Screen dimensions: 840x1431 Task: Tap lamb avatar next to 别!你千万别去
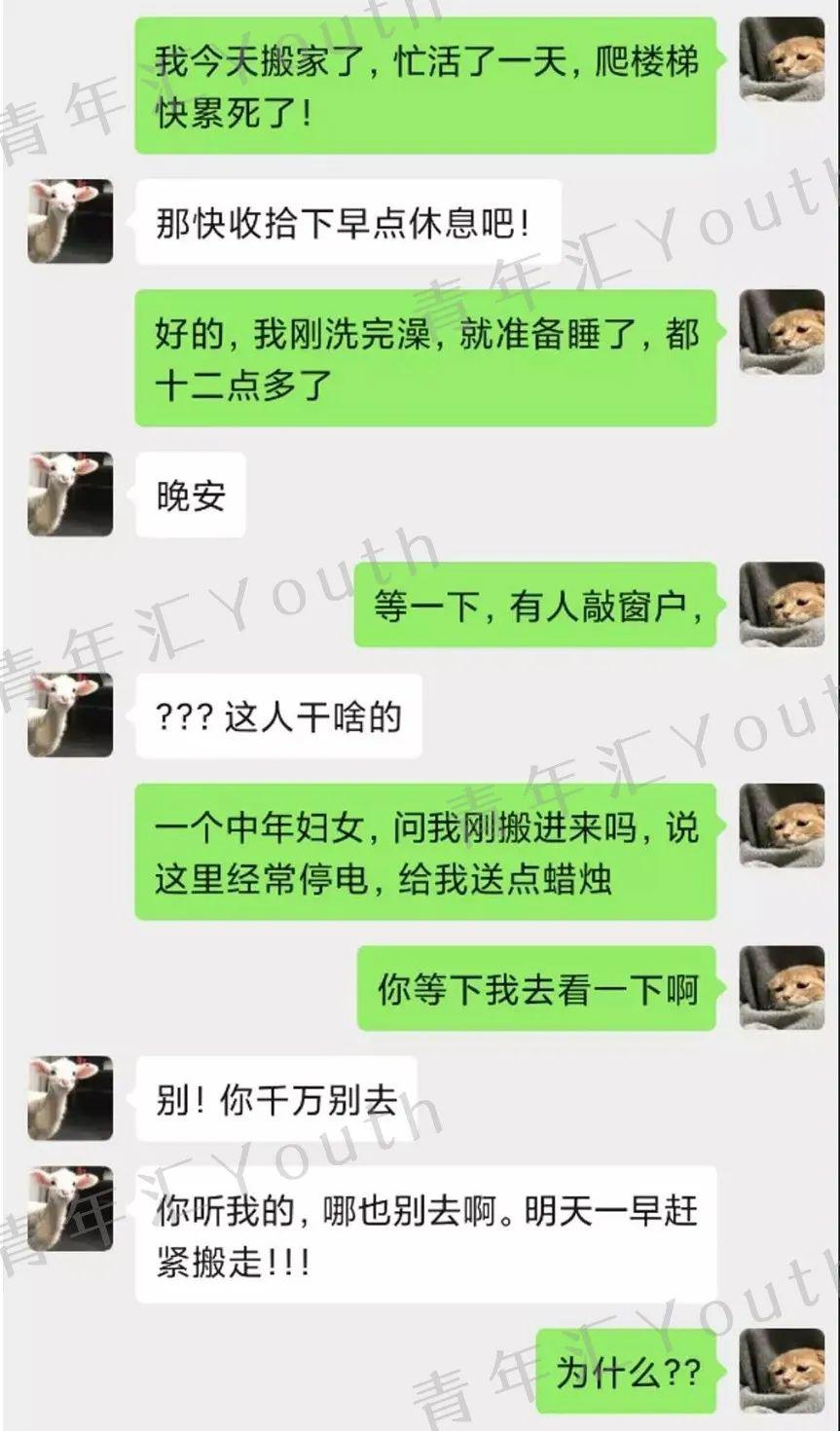pyautogui.click(x=70, y=1098)
